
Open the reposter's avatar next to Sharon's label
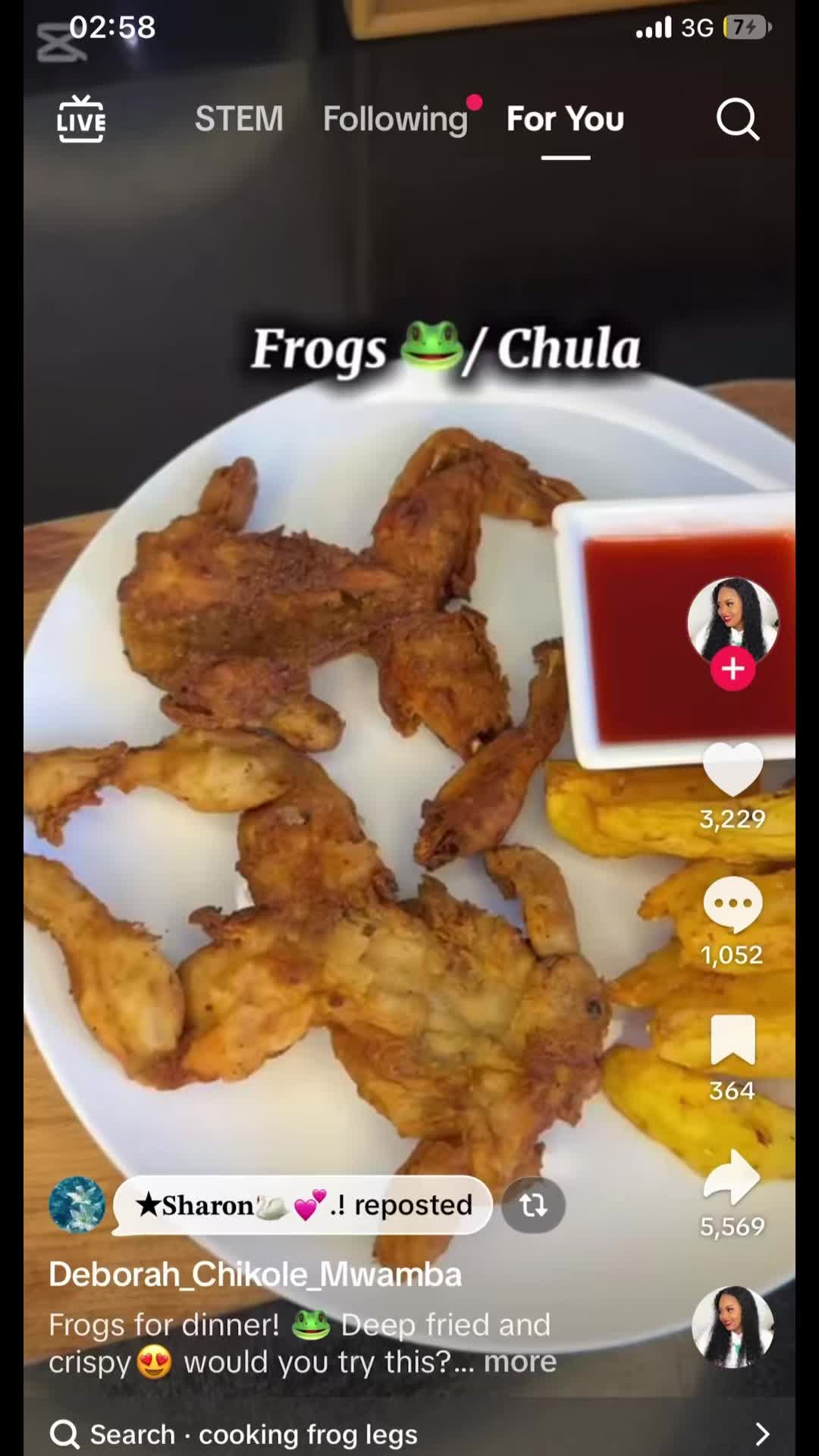tap(77, 1205)
